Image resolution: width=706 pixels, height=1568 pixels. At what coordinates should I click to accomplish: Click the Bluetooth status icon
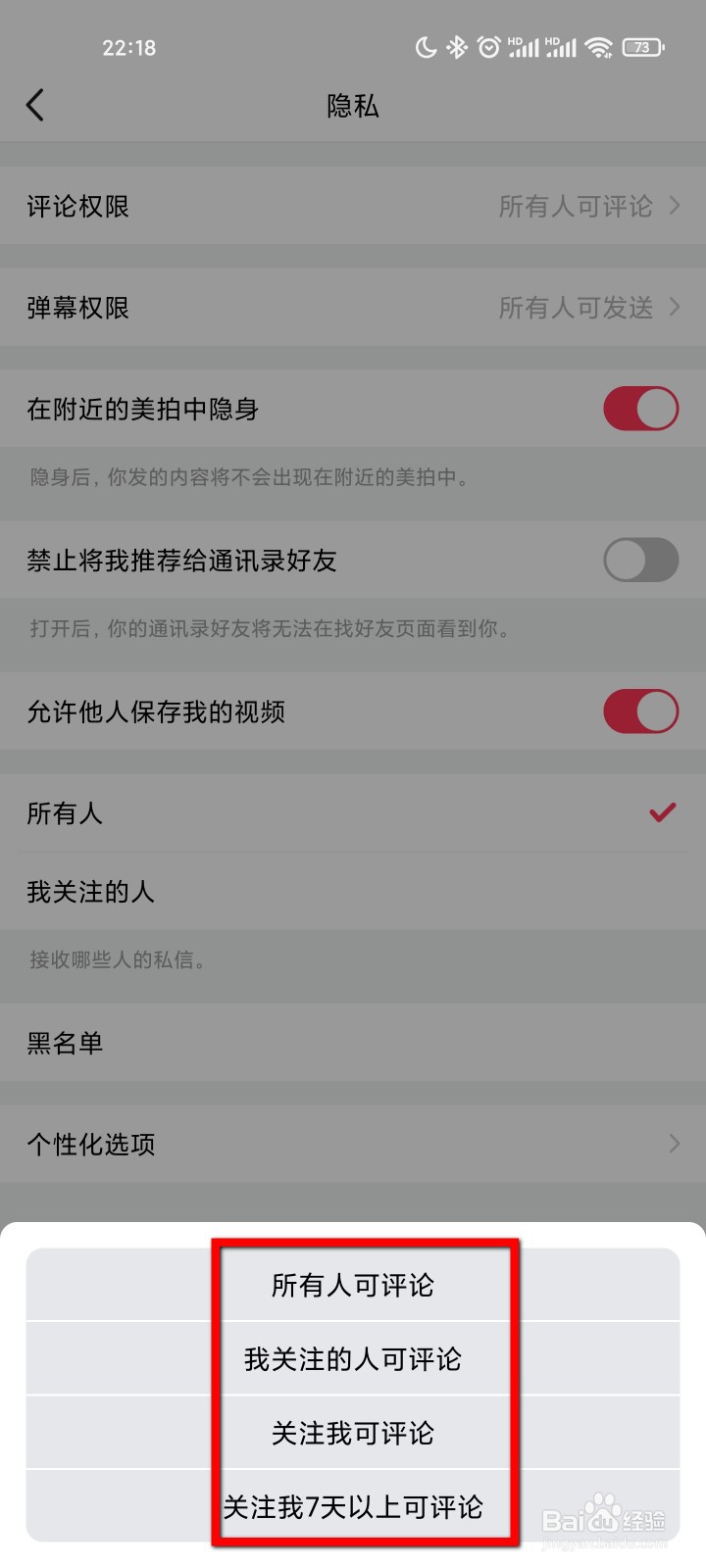(455, 47)
